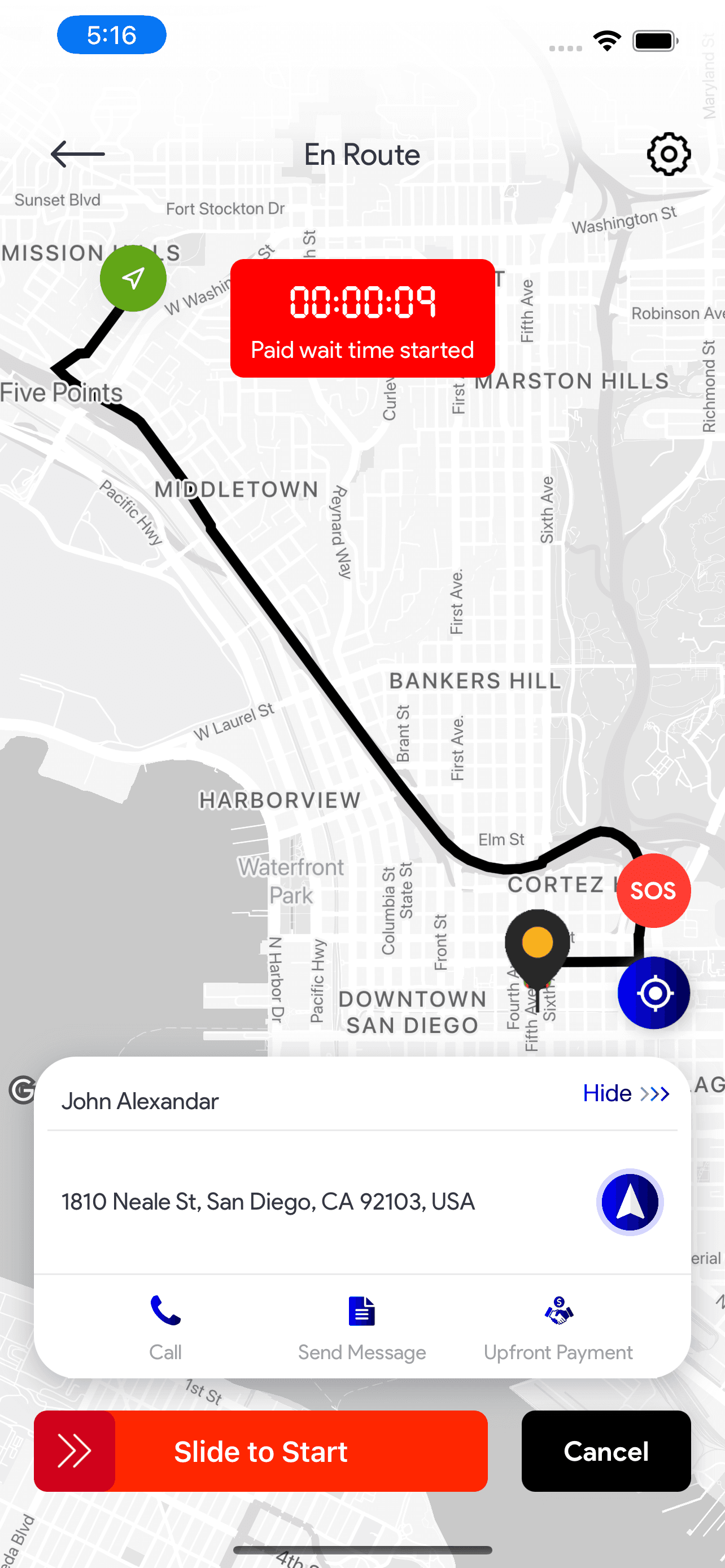Go back using the arrow icon
Viewport: 725px width, 1568px height.
pos(77,154)
